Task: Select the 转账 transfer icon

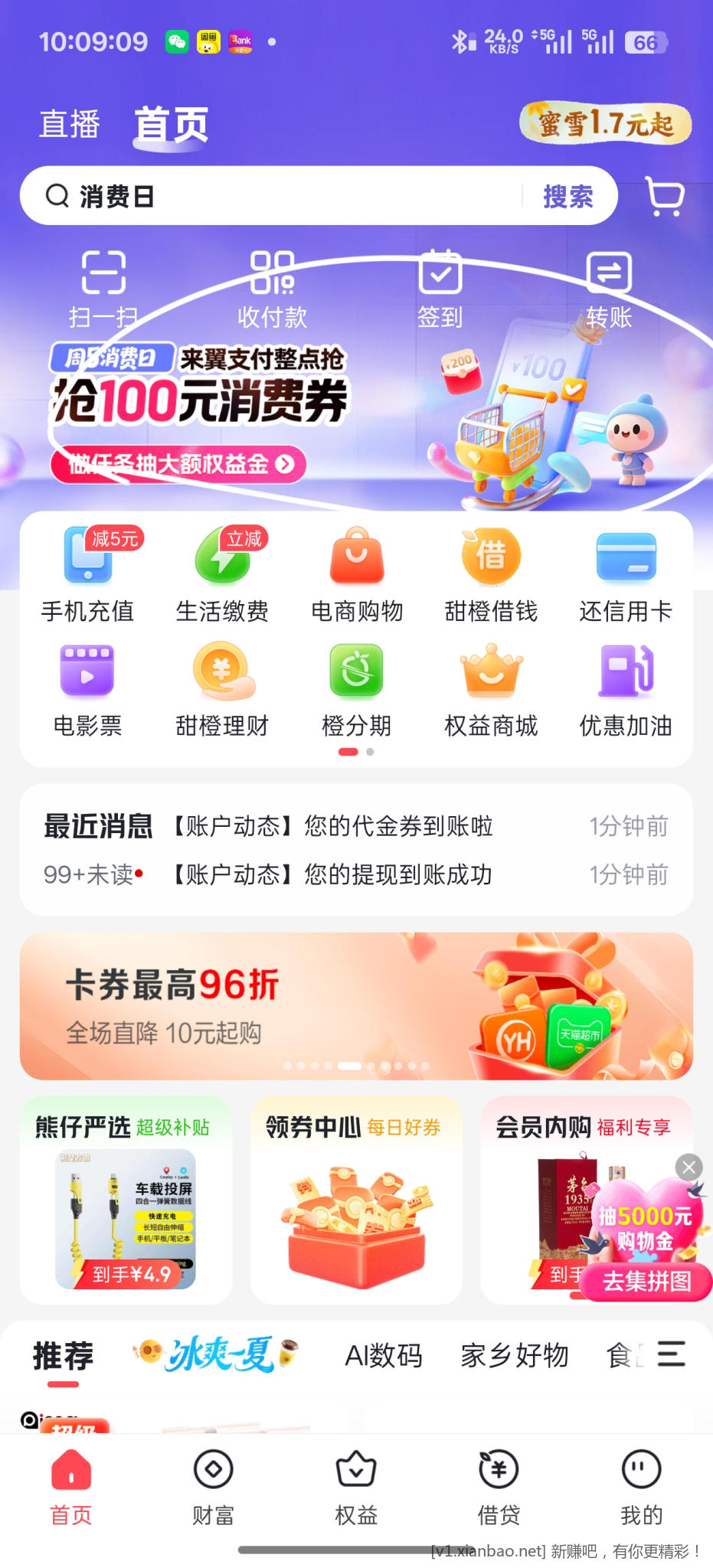Action: (x=608, y=287)
